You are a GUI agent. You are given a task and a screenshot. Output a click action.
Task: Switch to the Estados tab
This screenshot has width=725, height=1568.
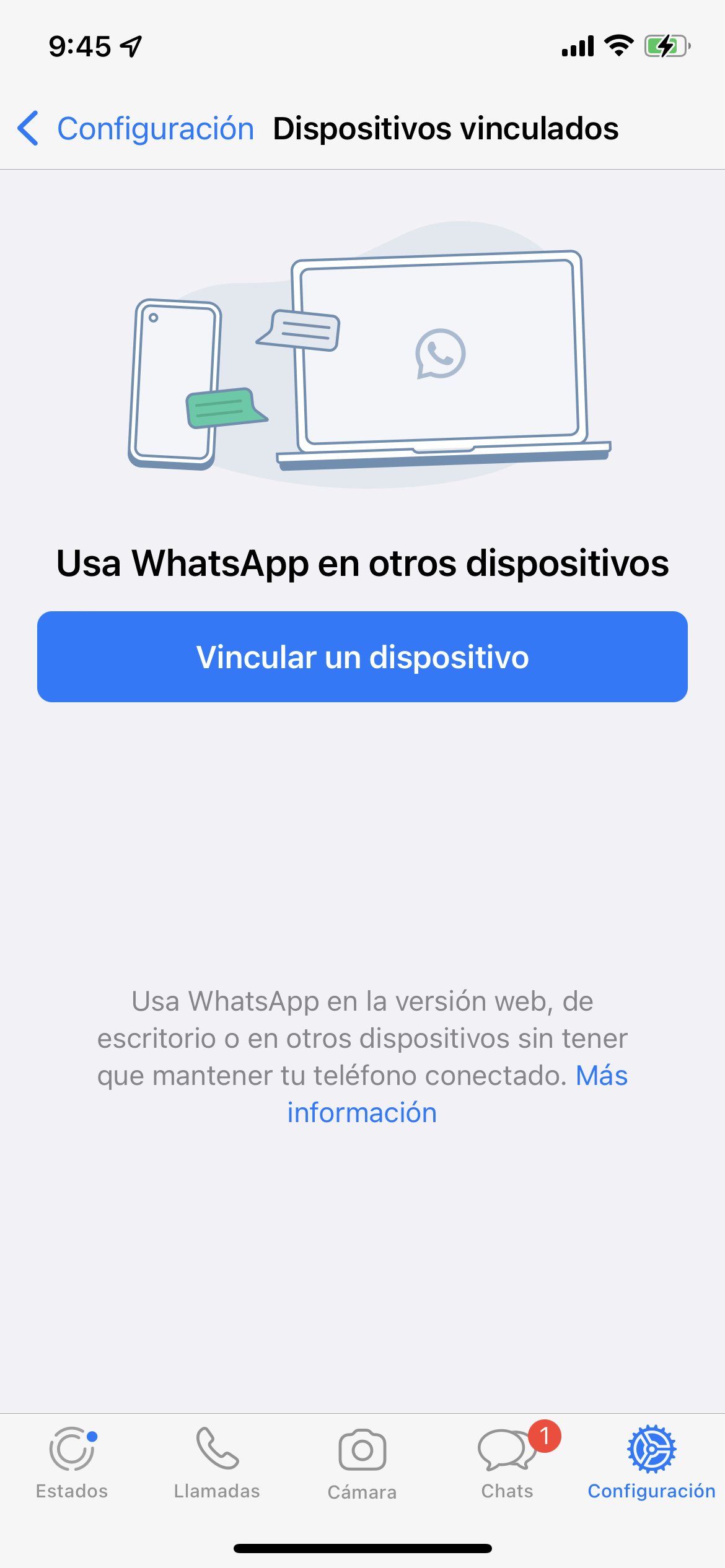(x=72, y=1463)
